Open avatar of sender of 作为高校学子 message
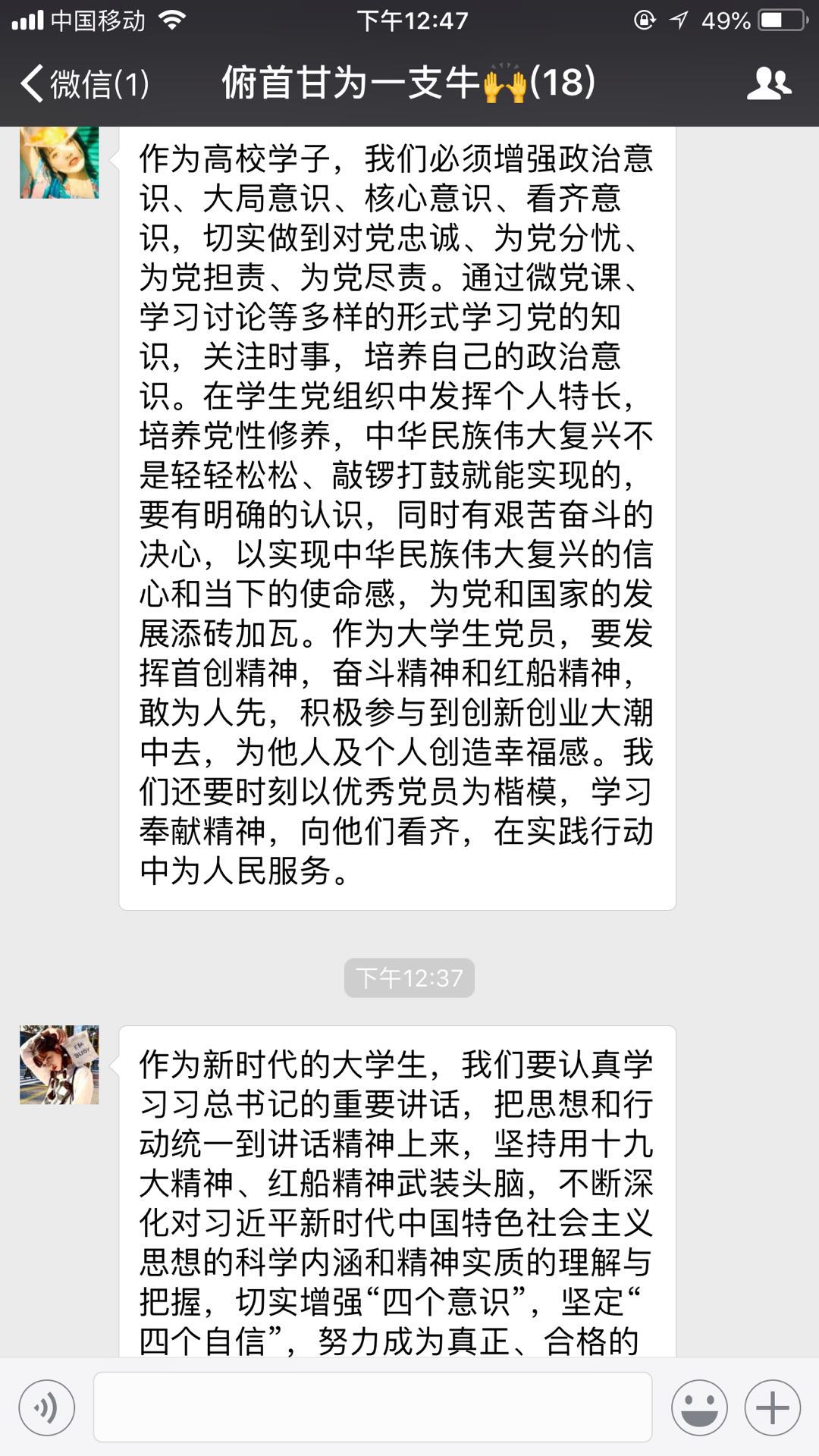The width and height of the screenshot is (819, 1456). pos(59,162)
